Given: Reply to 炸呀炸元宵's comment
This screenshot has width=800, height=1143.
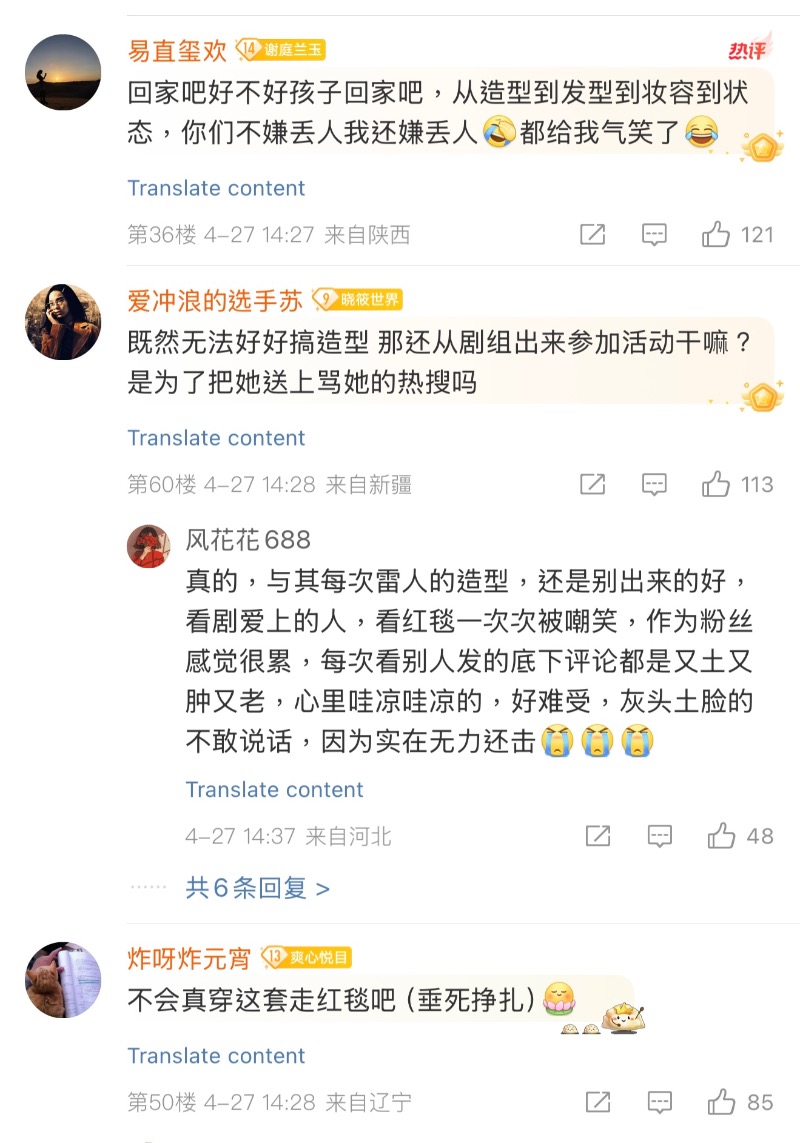Looking at the screenshot, I should (660, 1102).
